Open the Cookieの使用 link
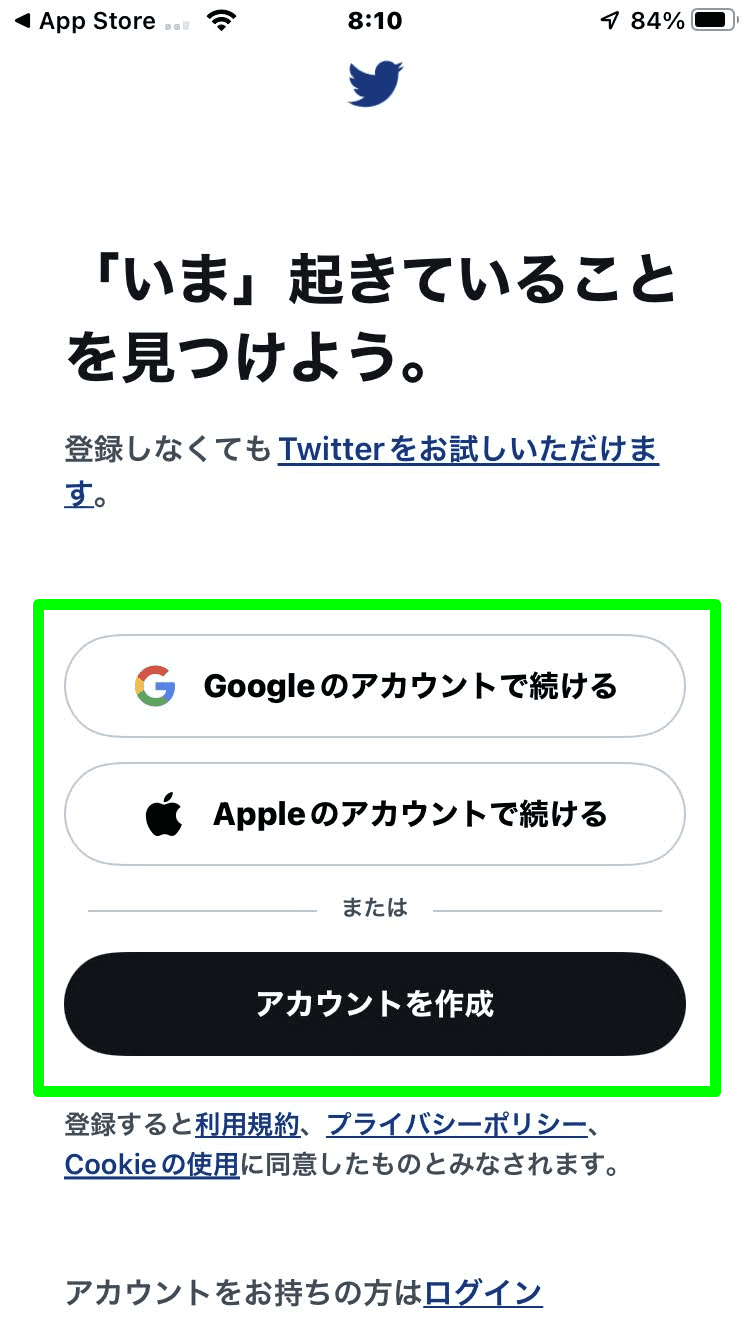Viewport: 750px width, 1334px height. pos(151,1164)
